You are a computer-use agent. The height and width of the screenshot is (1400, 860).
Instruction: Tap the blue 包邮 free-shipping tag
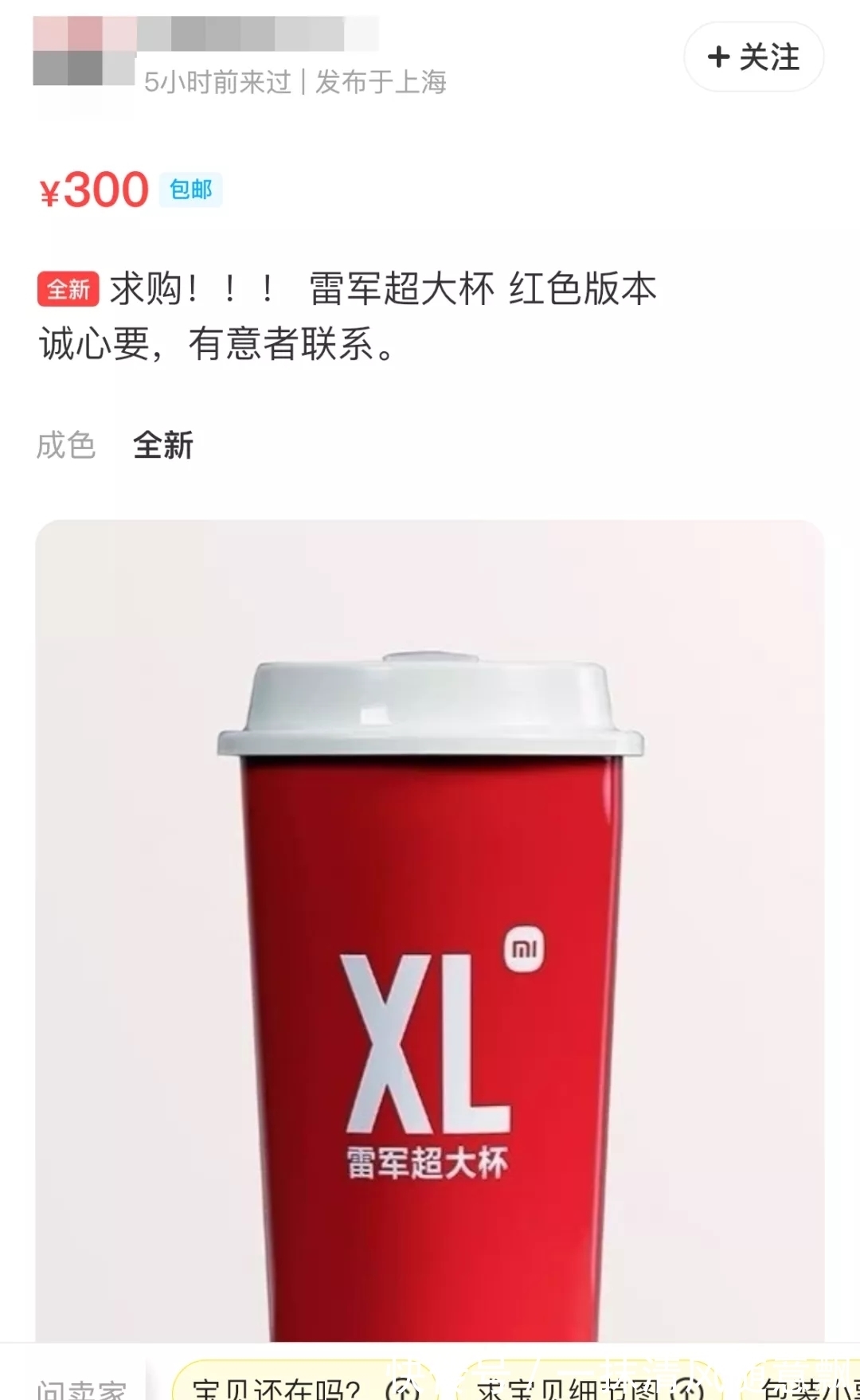(x=190, y=190)
